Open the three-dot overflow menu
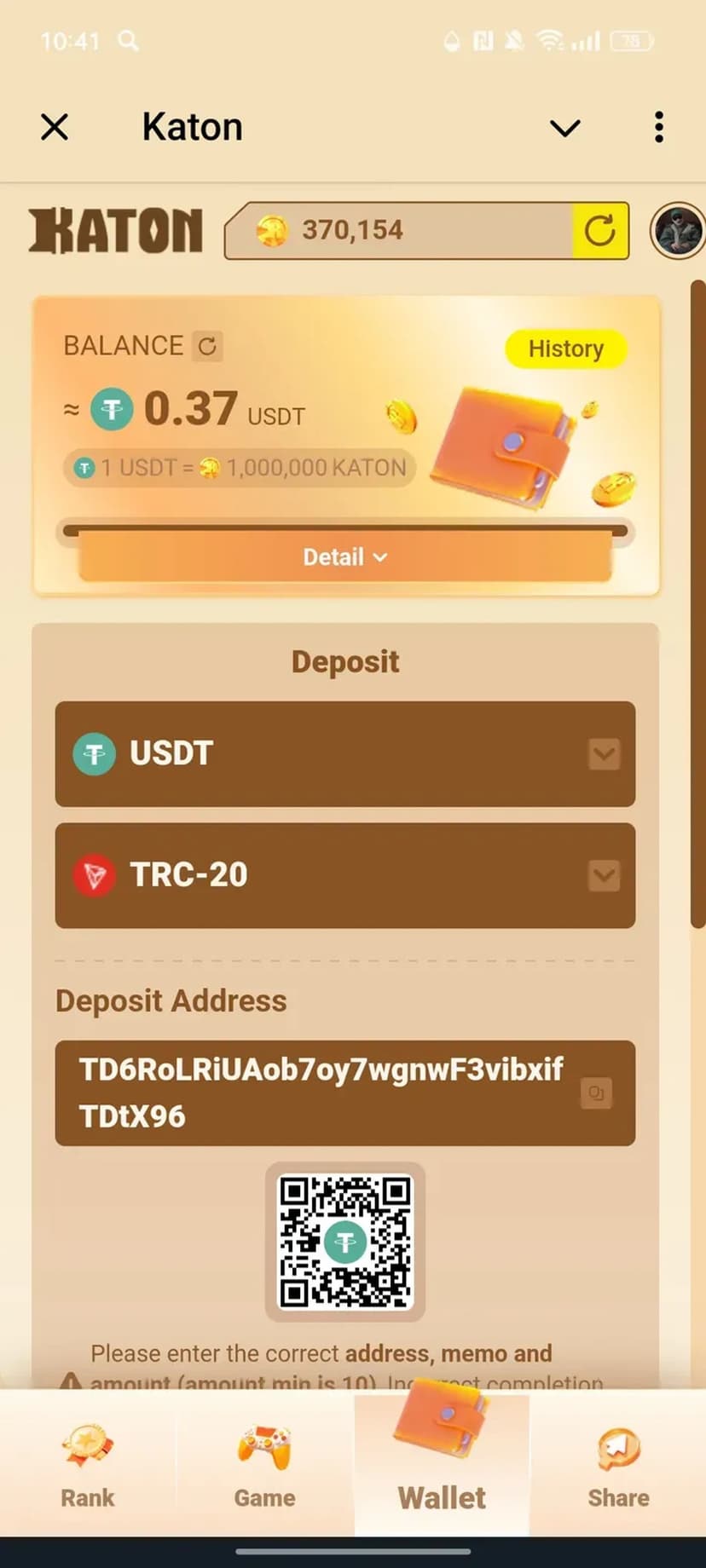The image size is (706, 1568). (x=658, y=127)
